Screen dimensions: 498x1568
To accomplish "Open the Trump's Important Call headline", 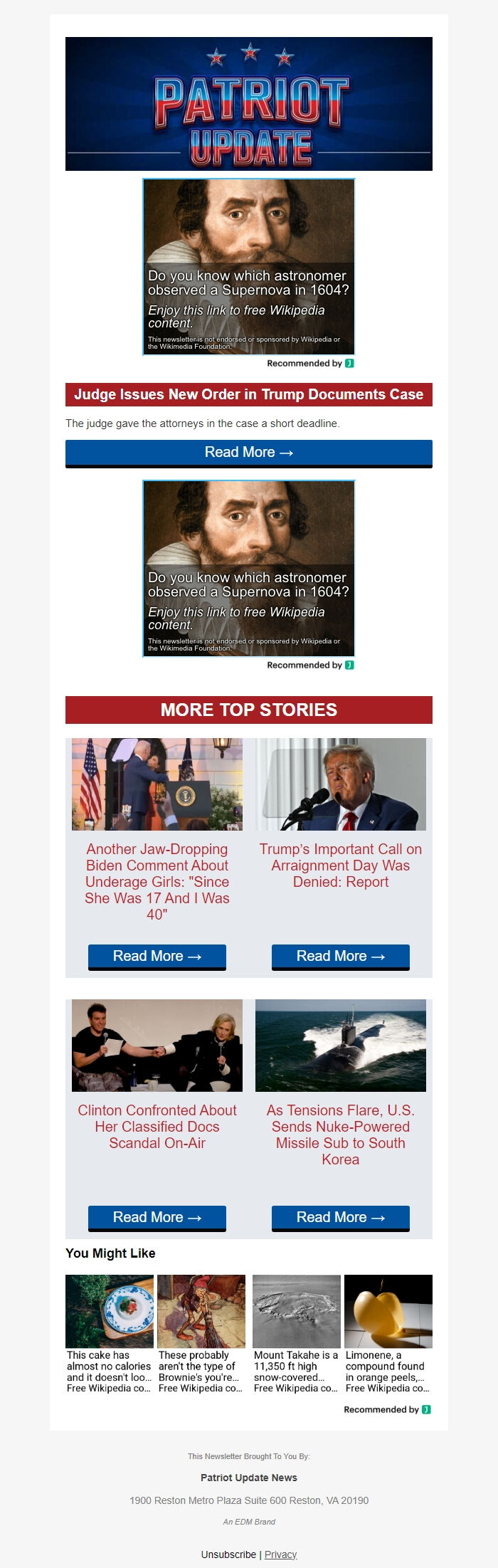I will tap(341, 865).
